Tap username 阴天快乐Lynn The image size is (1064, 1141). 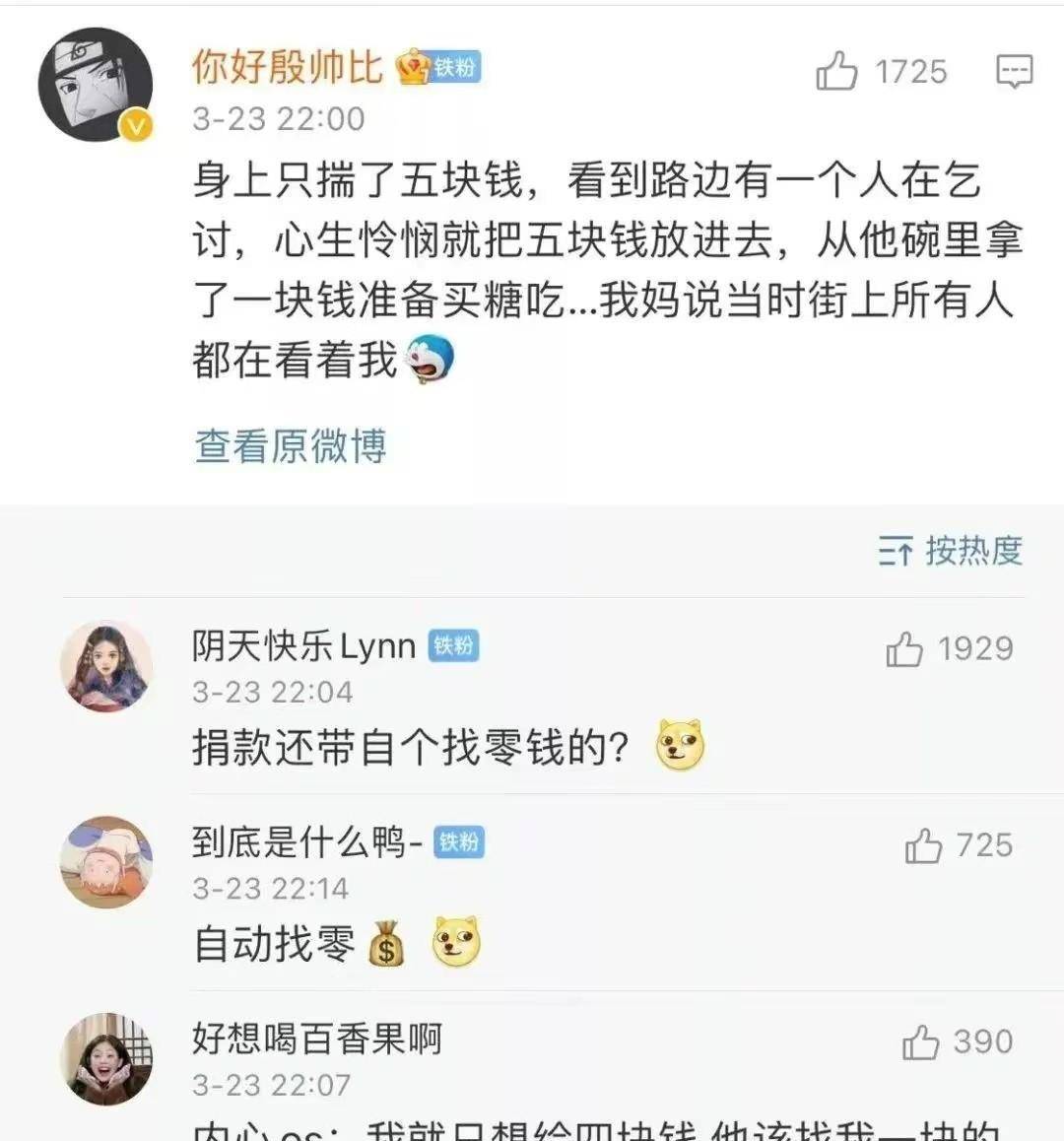(x=303, y=646)
